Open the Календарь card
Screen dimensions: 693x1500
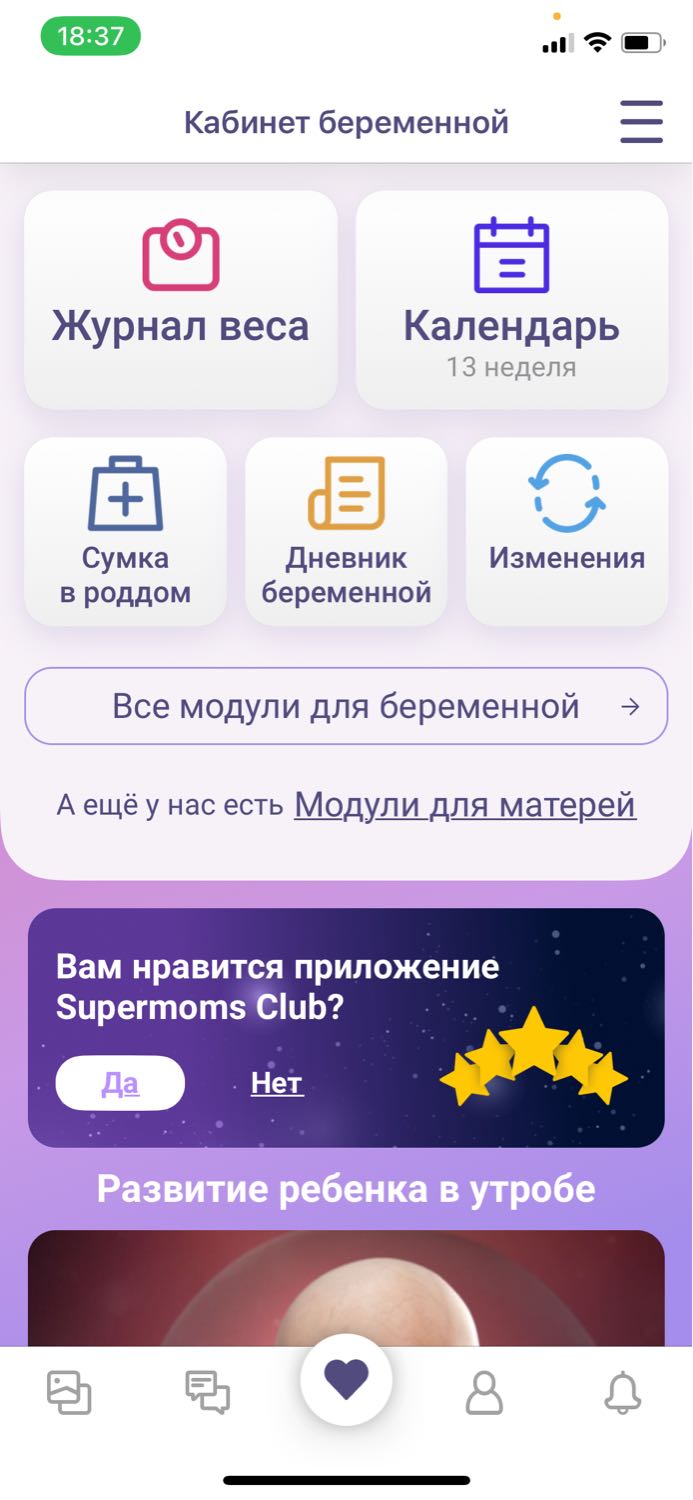pyautogui.click(x=512, y=300)
